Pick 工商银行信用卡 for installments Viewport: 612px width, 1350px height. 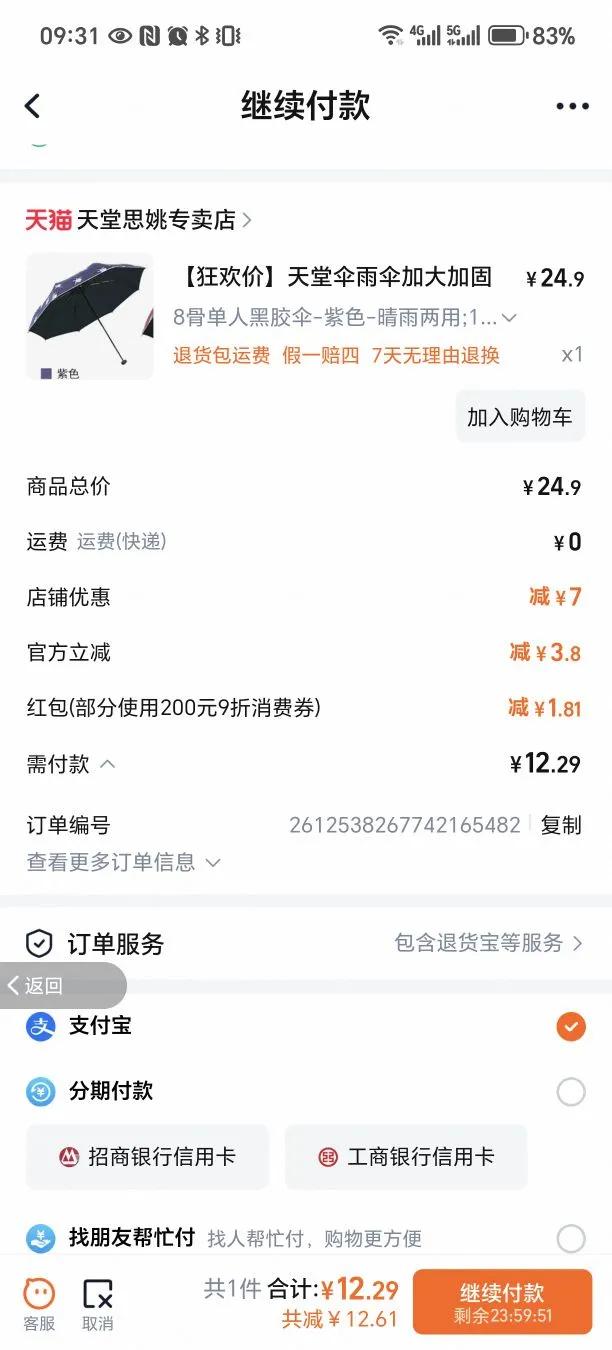click(406, 1157)
